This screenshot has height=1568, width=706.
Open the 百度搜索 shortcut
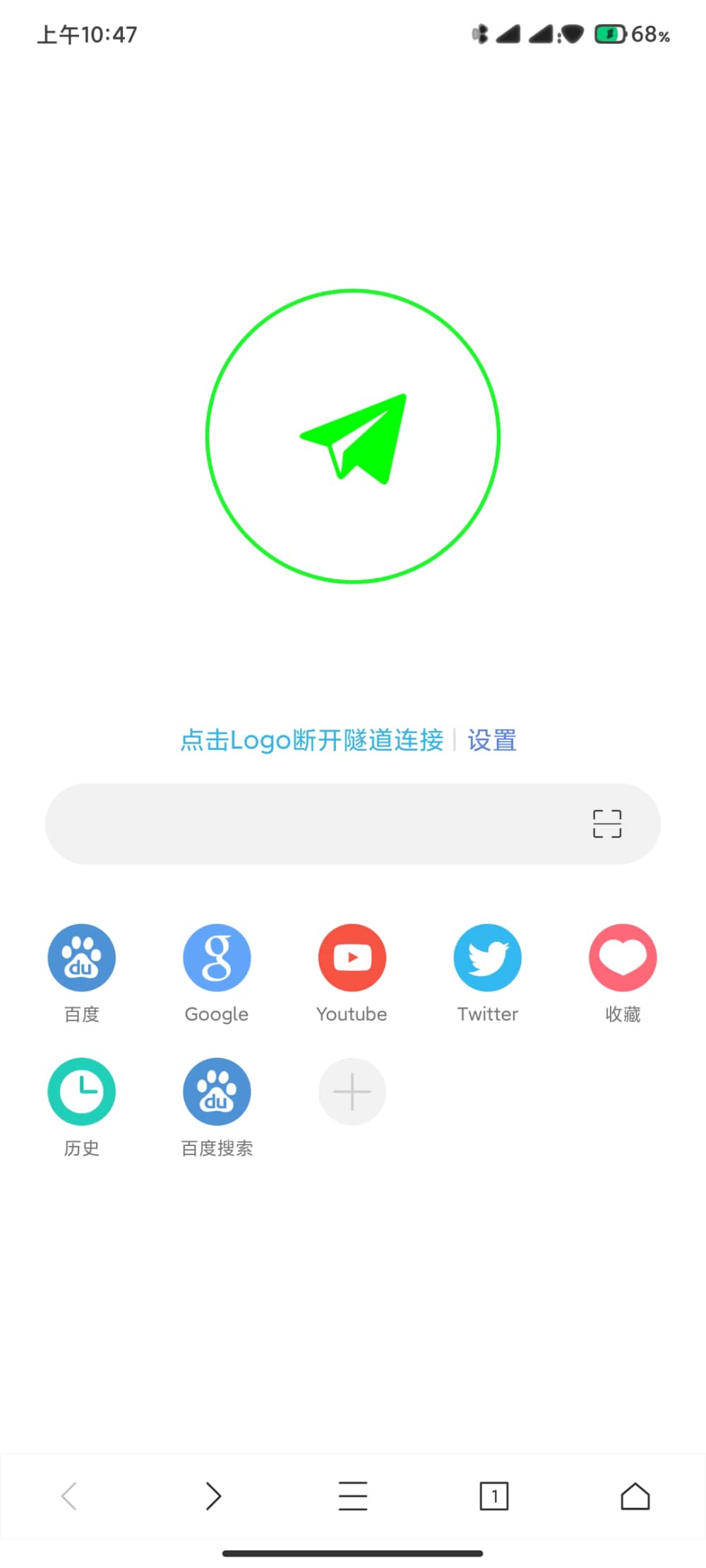[x=217, y=1092]
